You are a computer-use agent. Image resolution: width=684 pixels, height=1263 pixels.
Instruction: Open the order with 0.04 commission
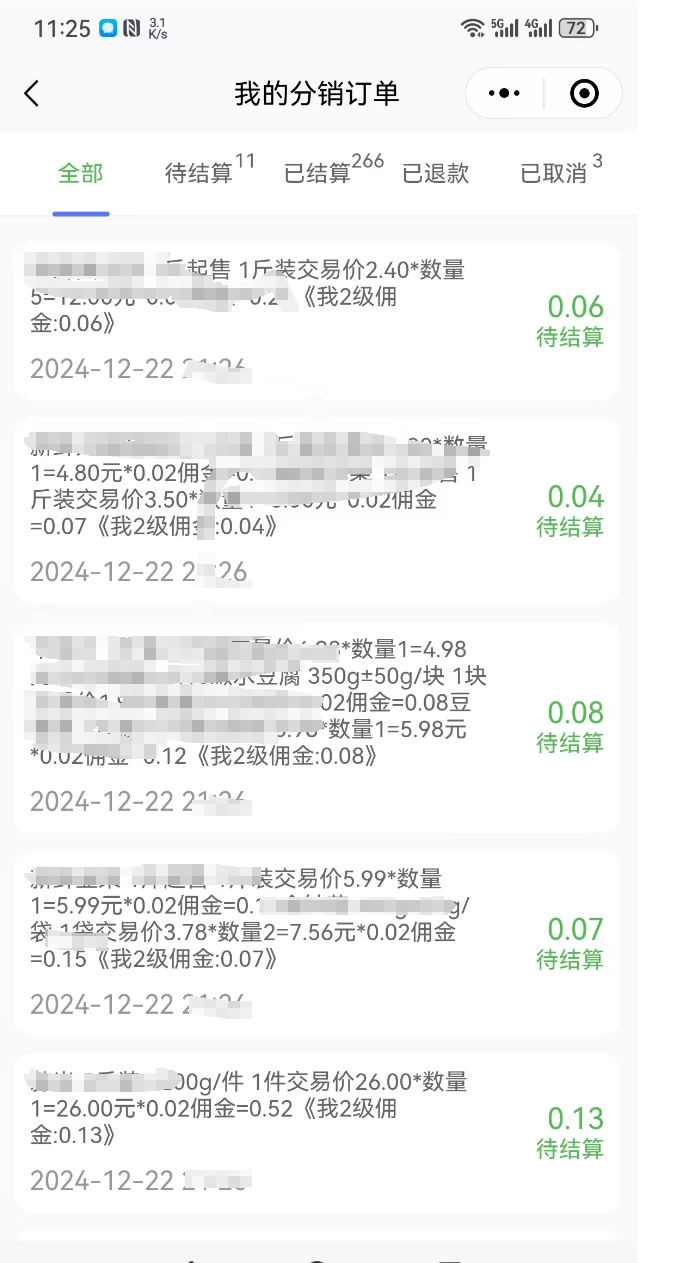click(x=317, y=511)
